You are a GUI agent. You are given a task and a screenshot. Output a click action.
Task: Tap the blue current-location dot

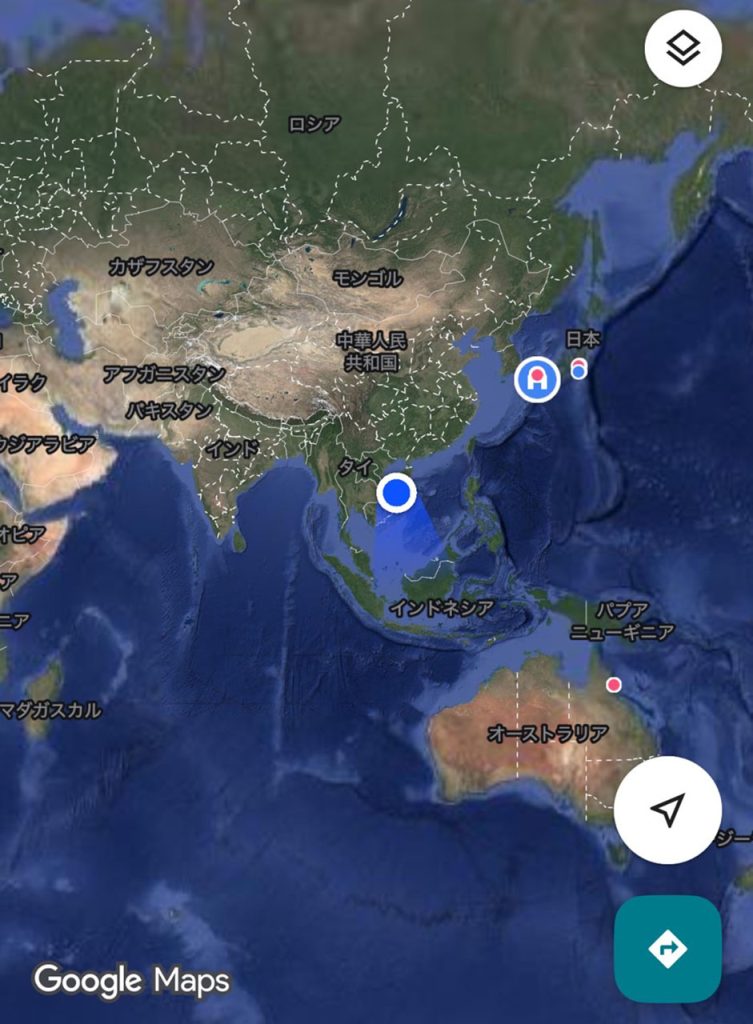[x=397, y=492]
